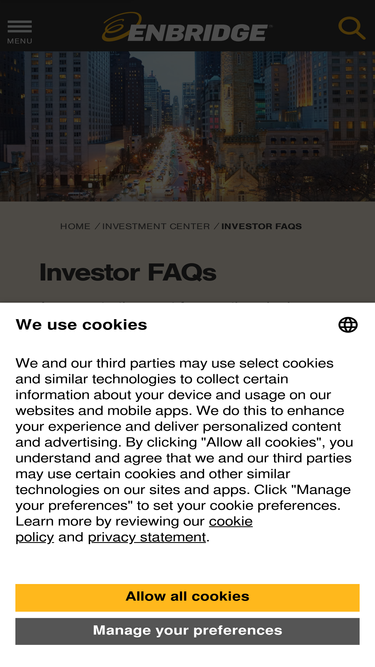This screenshot has height=667, width=375.
Task: Open the hamburger menu
Action: 20,31
